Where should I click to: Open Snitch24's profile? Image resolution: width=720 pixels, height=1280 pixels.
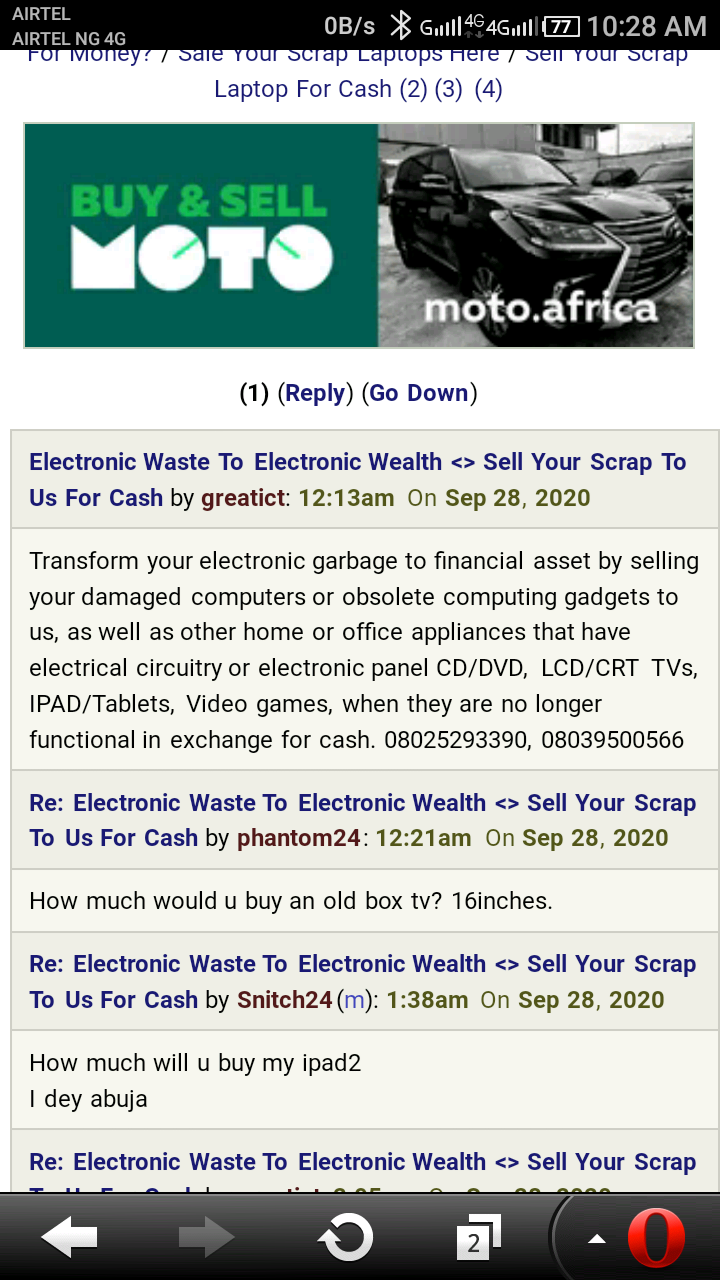pos(284,1000)
